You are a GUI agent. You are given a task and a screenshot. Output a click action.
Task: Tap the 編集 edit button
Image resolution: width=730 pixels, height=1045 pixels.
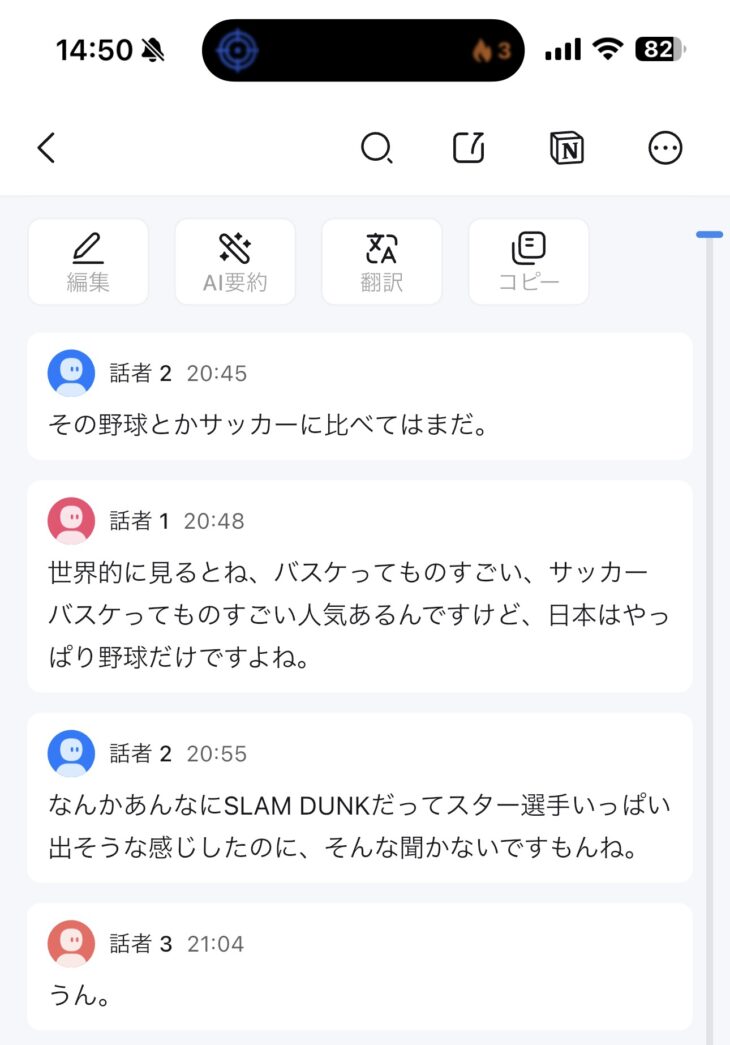[88, 261]
